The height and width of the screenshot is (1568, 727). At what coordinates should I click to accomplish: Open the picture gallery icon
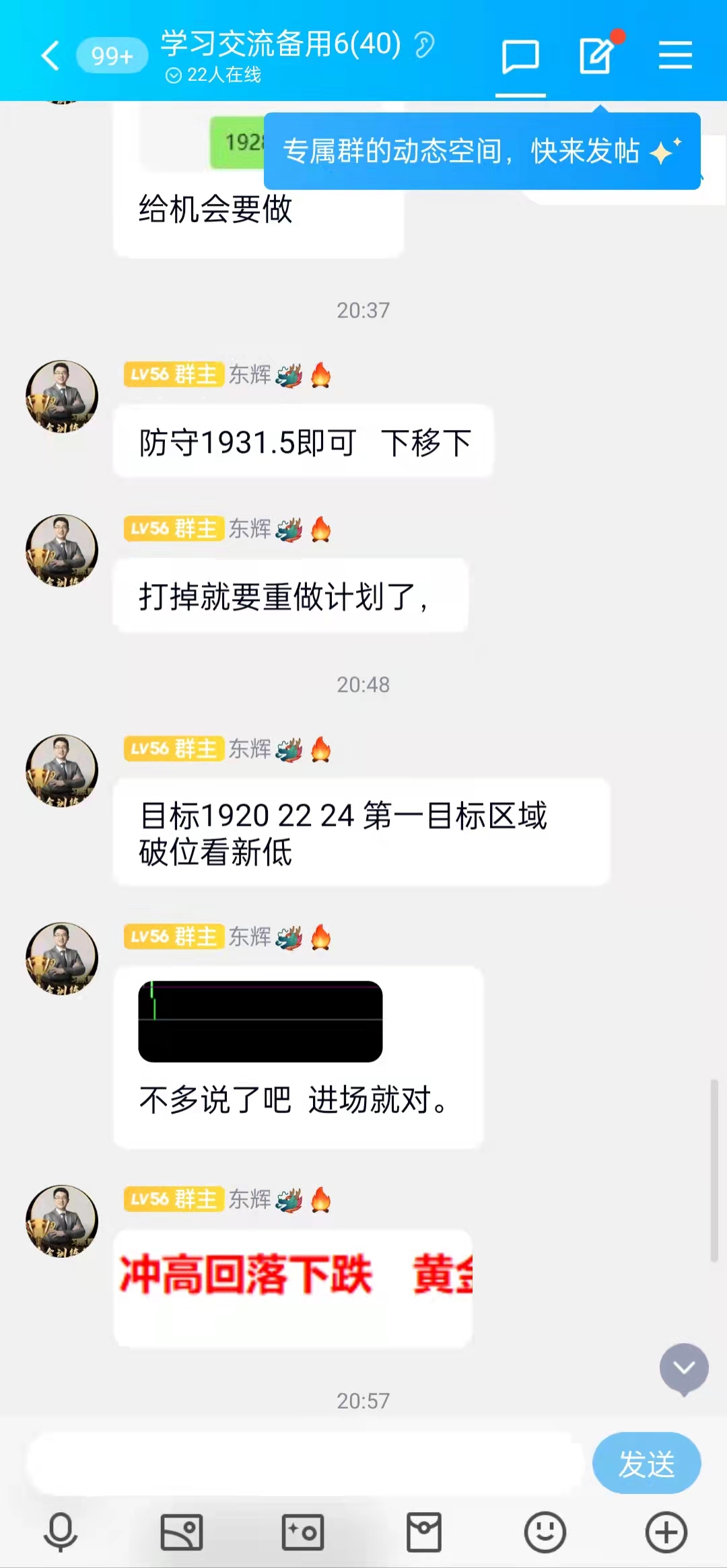click(x=182, y=1532)
